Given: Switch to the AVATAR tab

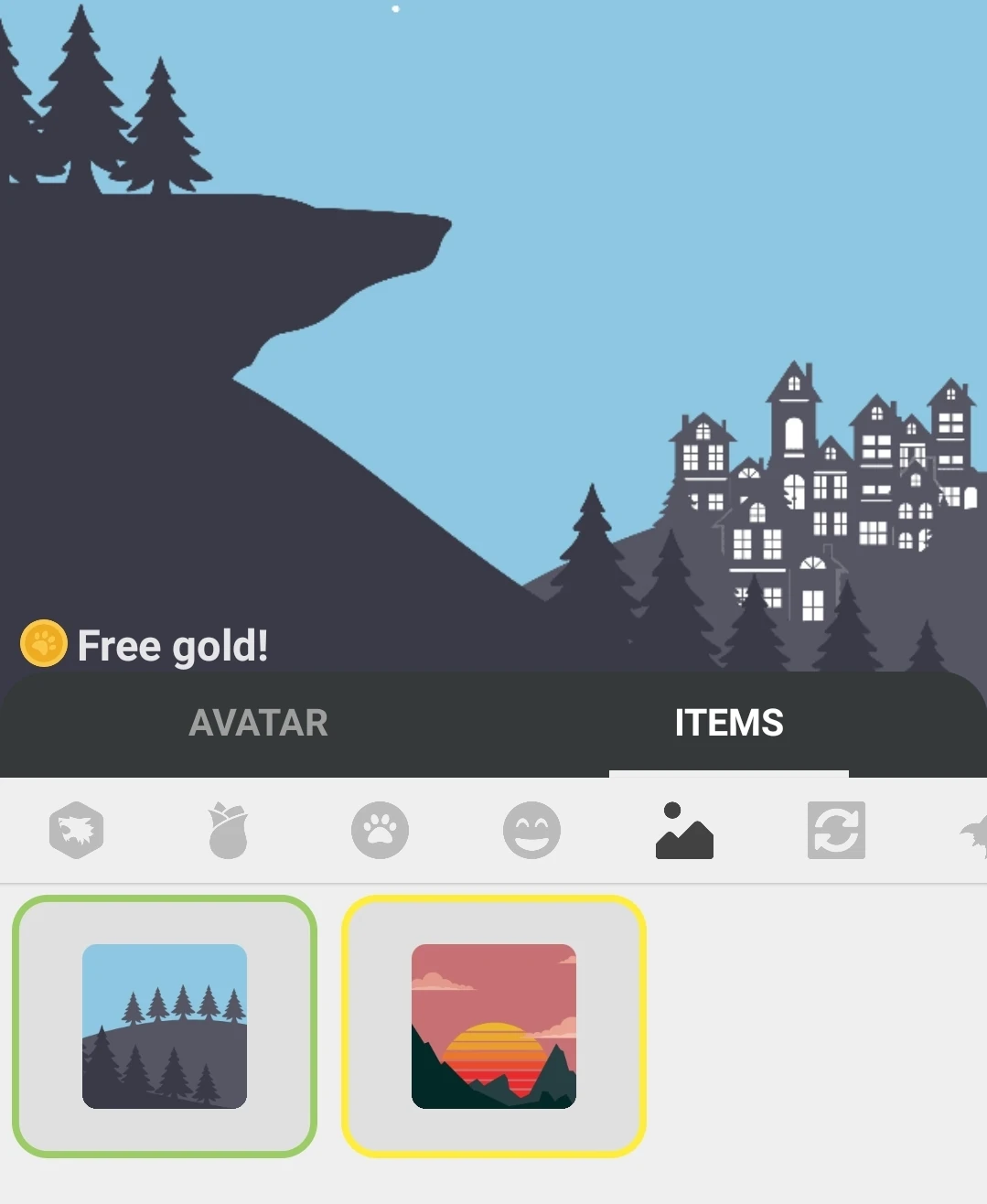Looking at the screenshot, I should point(258,723).
